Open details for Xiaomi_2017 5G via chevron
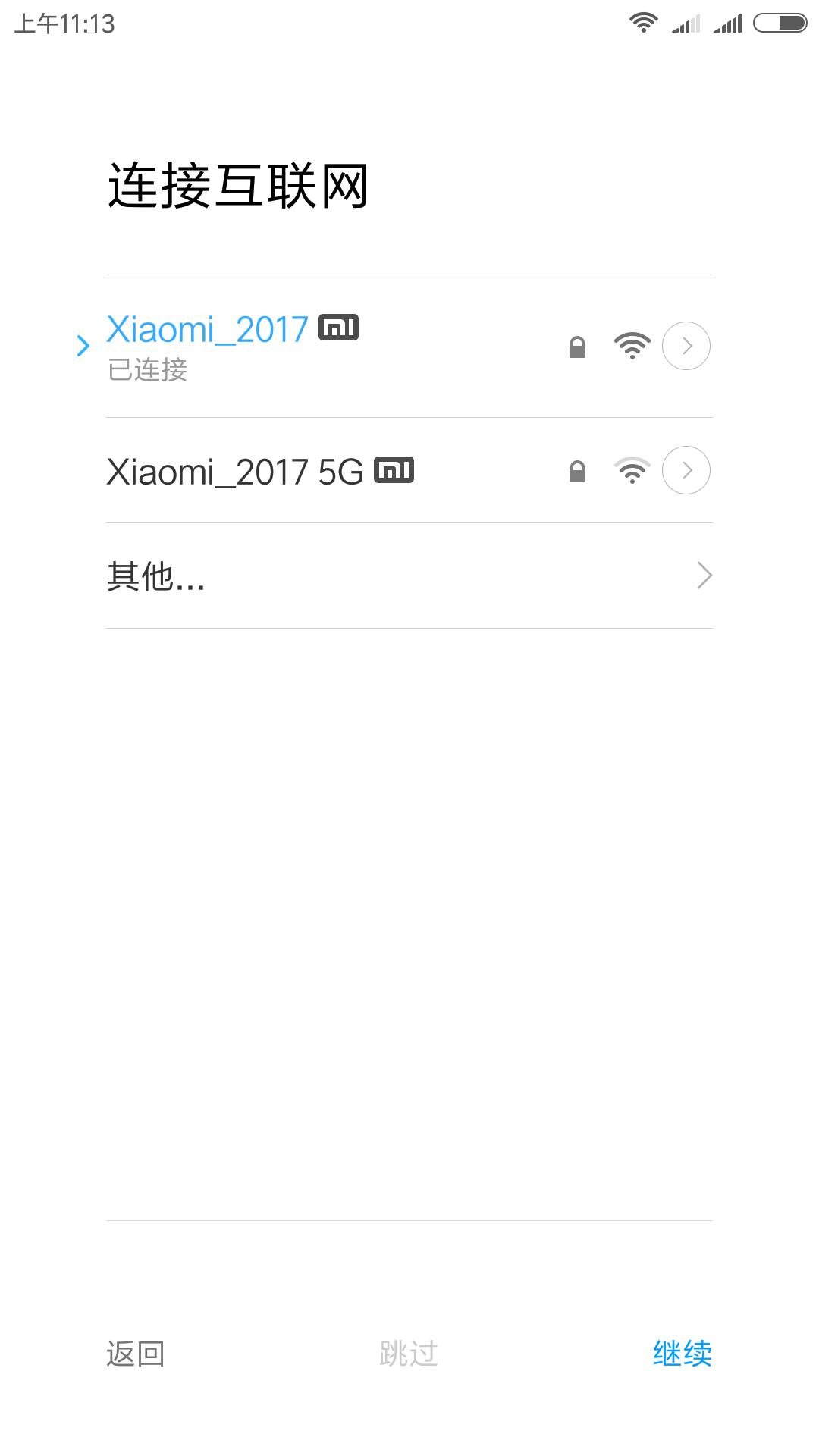This screenshot has width=819, height=1456. [x=689, y=469]
